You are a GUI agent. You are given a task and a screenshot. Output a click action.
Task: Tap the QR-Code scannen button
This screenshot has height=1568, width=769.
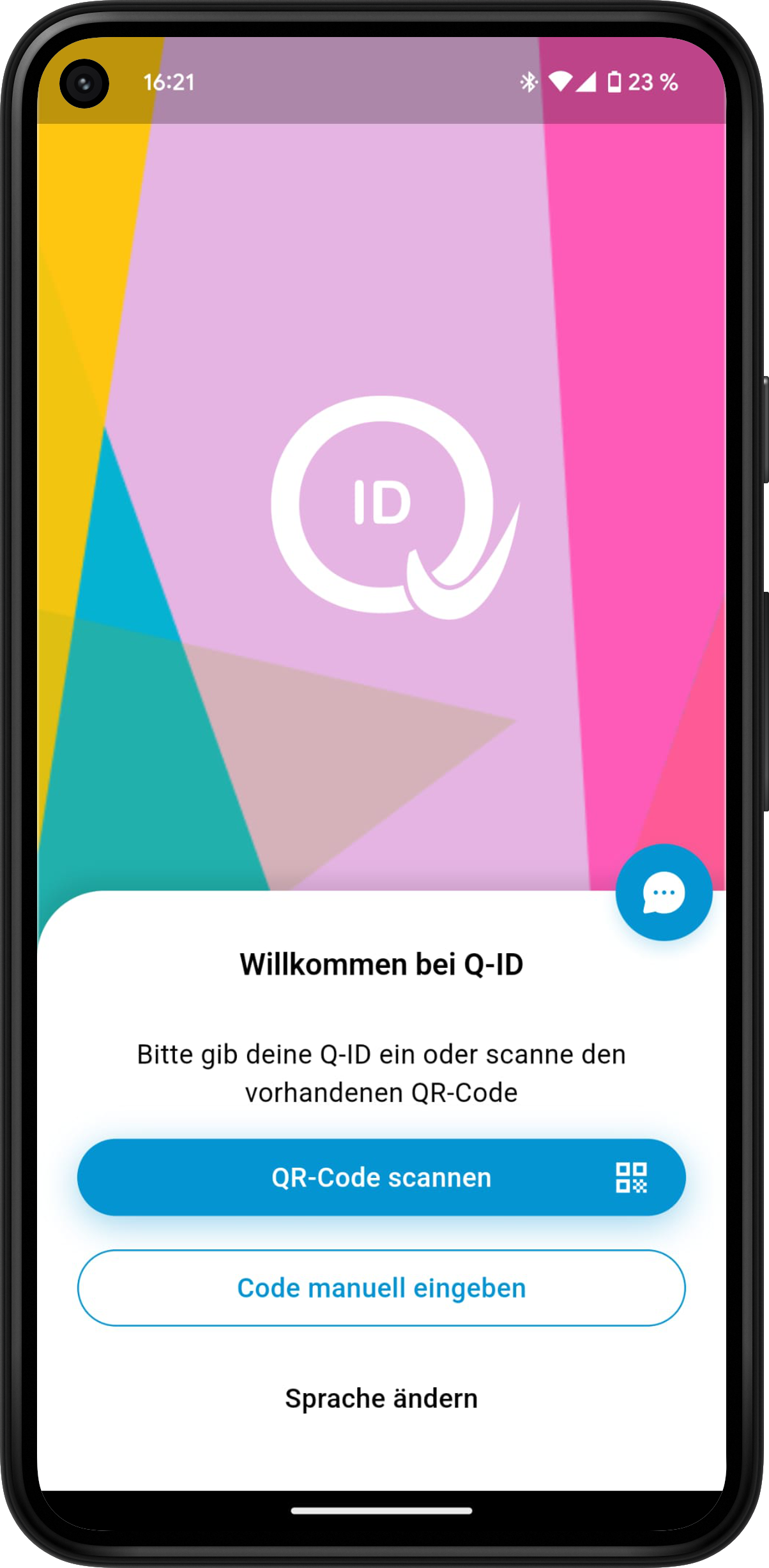click(381, 1177)
